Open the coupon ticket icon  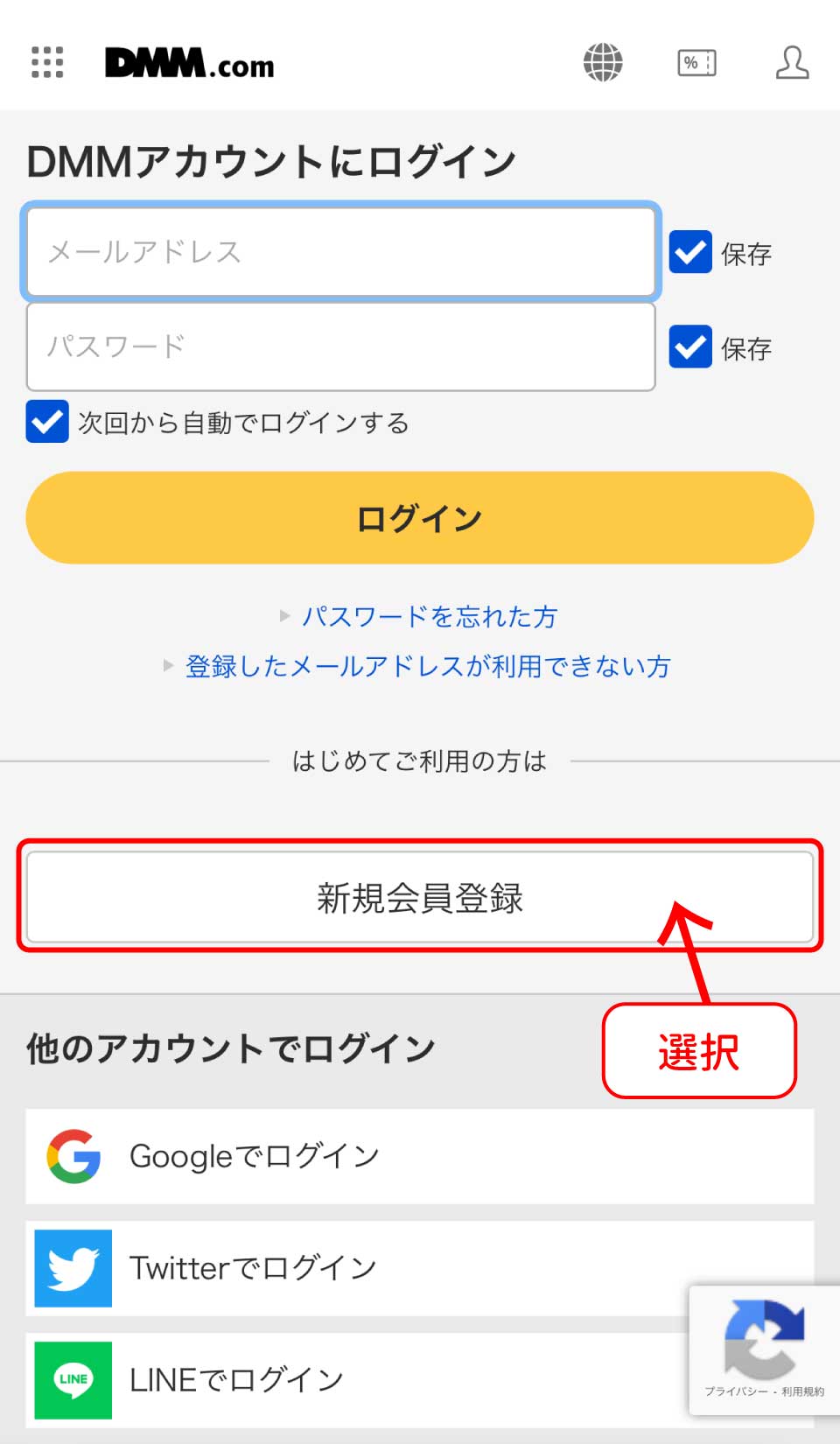click(696, 62)
